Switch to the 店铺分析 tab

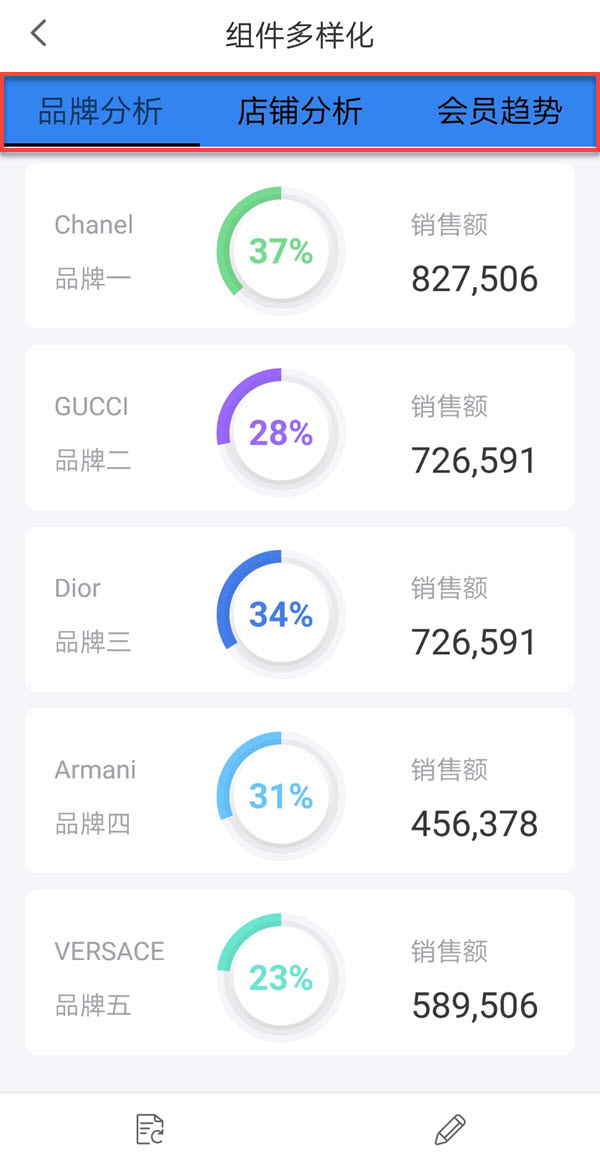(299, 111)
